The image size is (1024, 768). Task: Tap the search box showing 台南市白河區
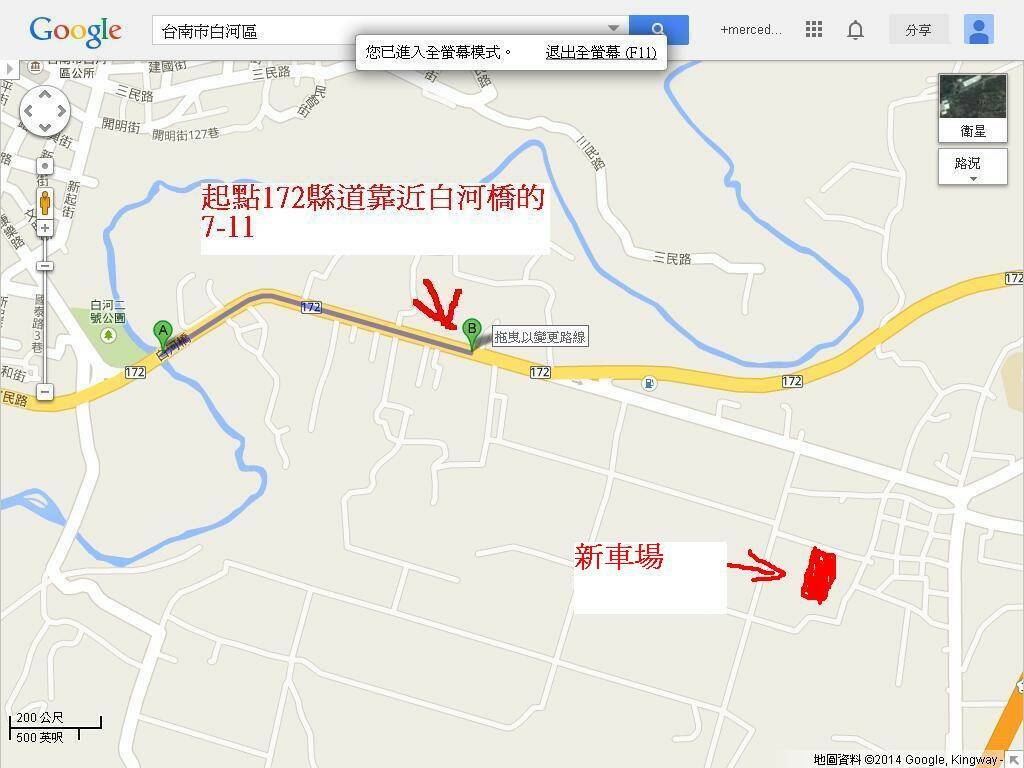(x=380, y=31)
